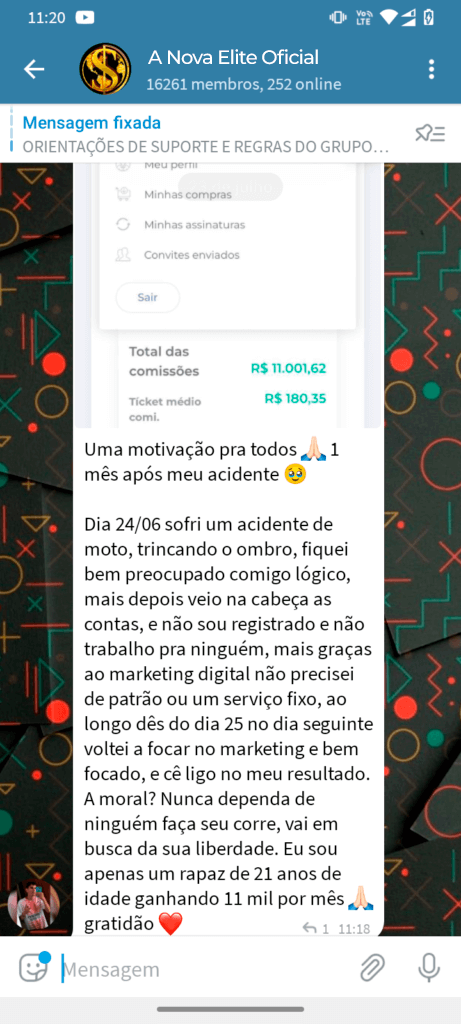Tap the microphone voice message button
This screenshot has height=1024, width=461.
(429, 968)
